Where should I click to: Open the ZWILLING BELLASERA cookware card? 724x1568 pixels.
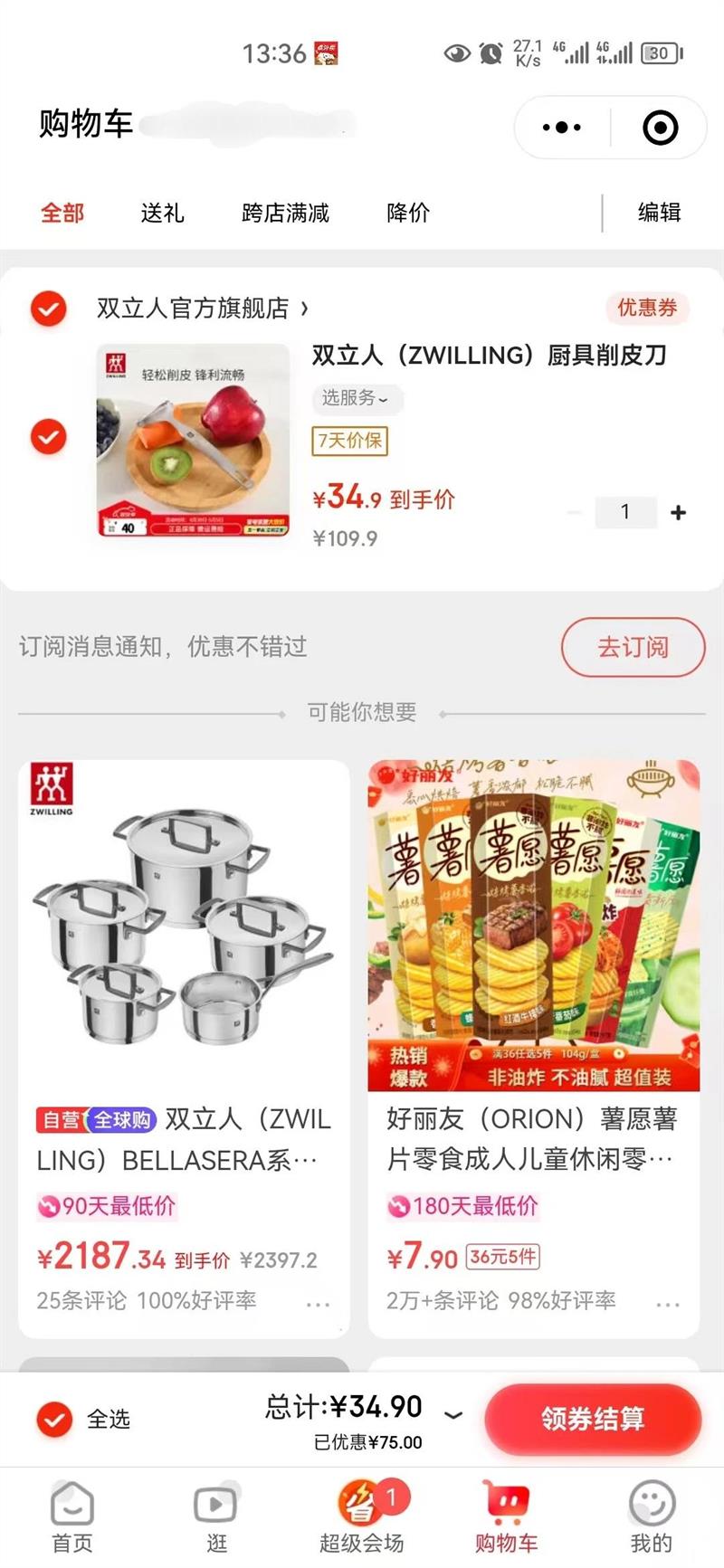[x=184, y=1049]
